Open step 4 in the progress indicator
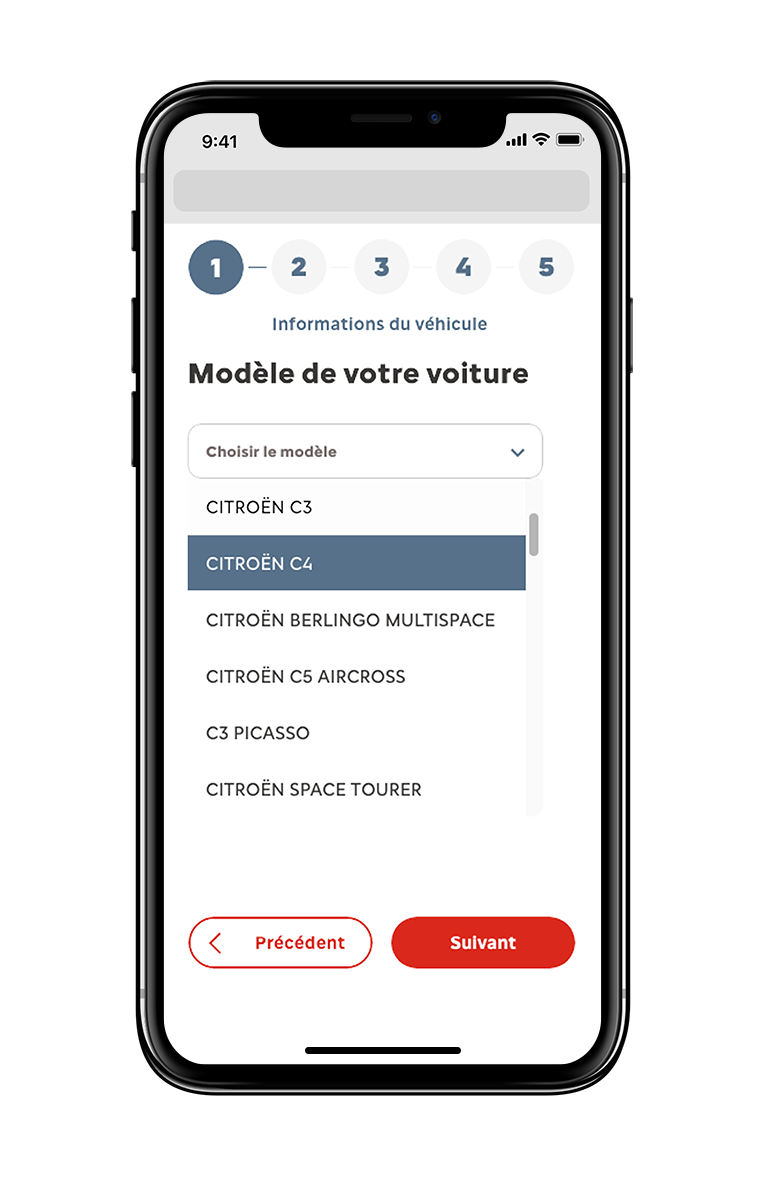This screenshot has height=1200, width=768. 464,267
